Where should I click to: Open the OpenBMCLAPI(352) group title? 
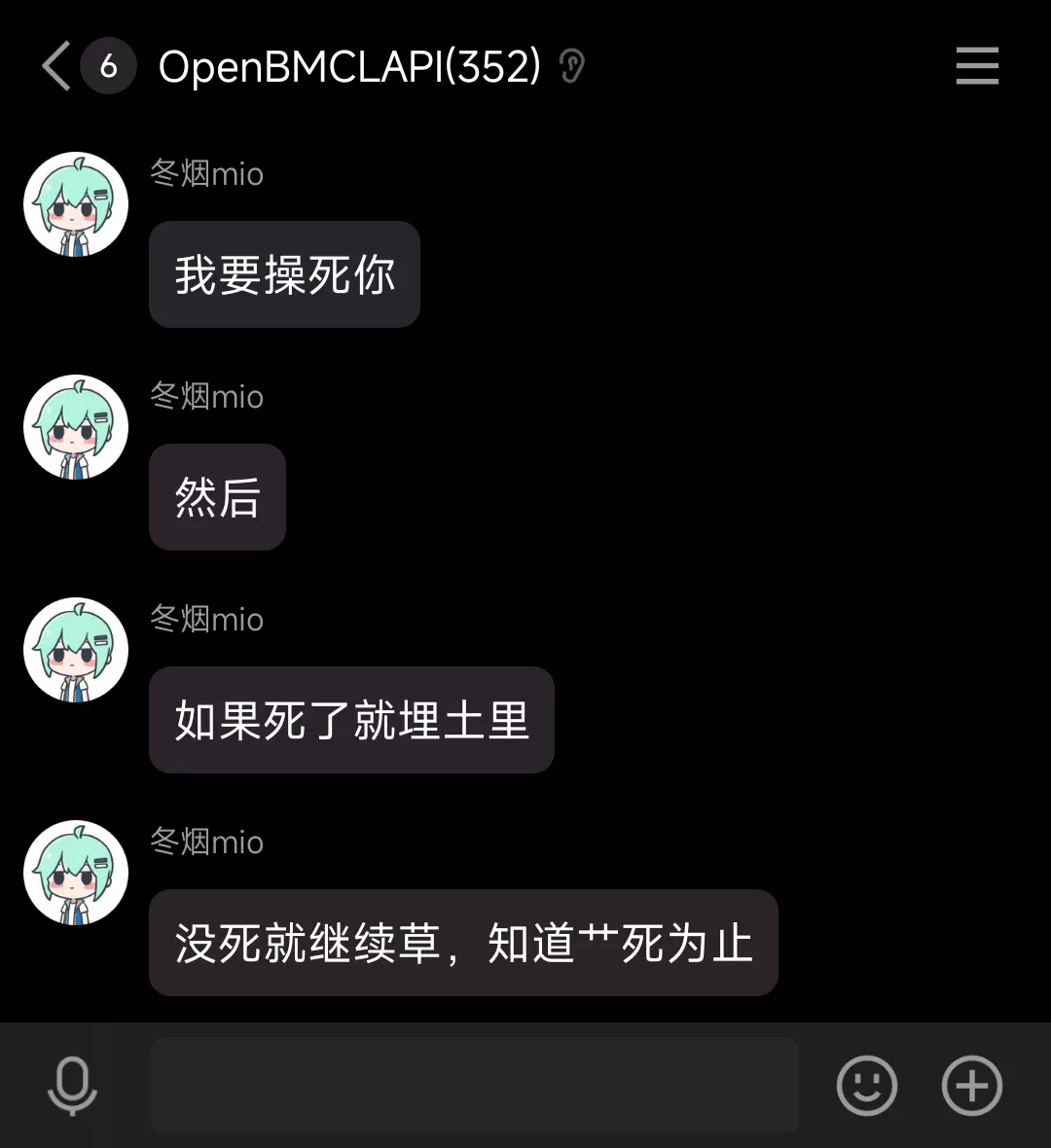(x=349, y=66)
